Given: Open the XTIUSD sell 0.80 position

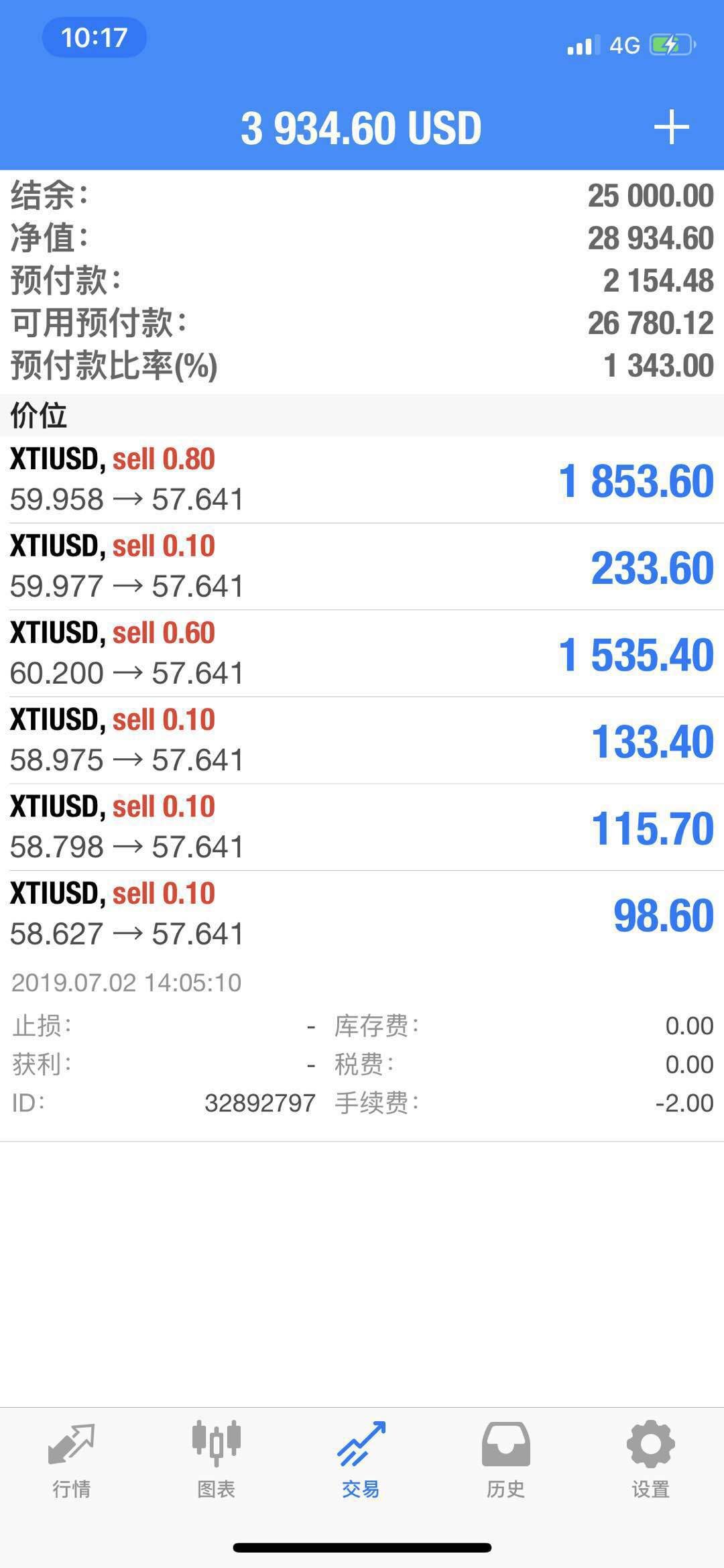Looking at the screenshot, I should pos(362,480).
